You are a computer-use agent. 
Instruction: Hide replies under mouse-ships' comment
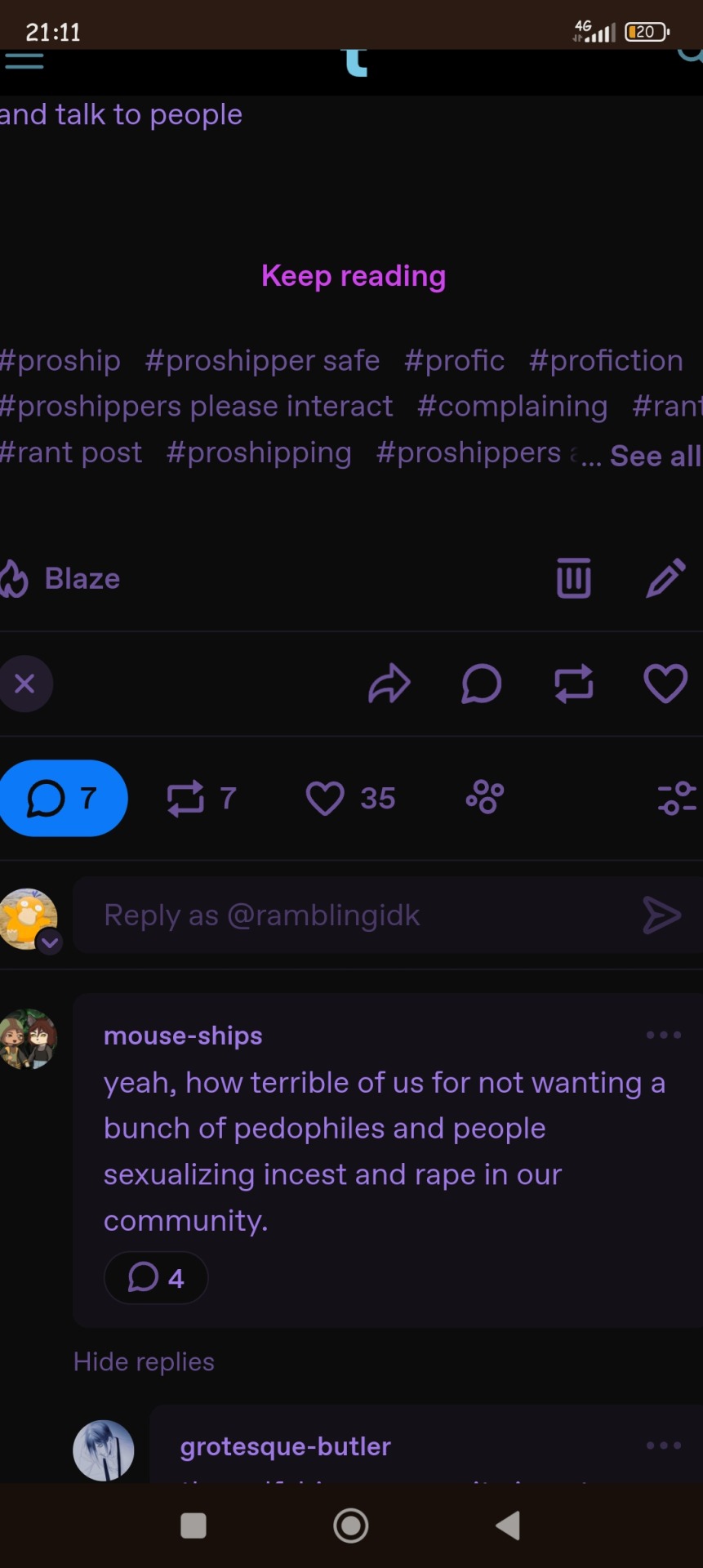(x=144, y=1361)
